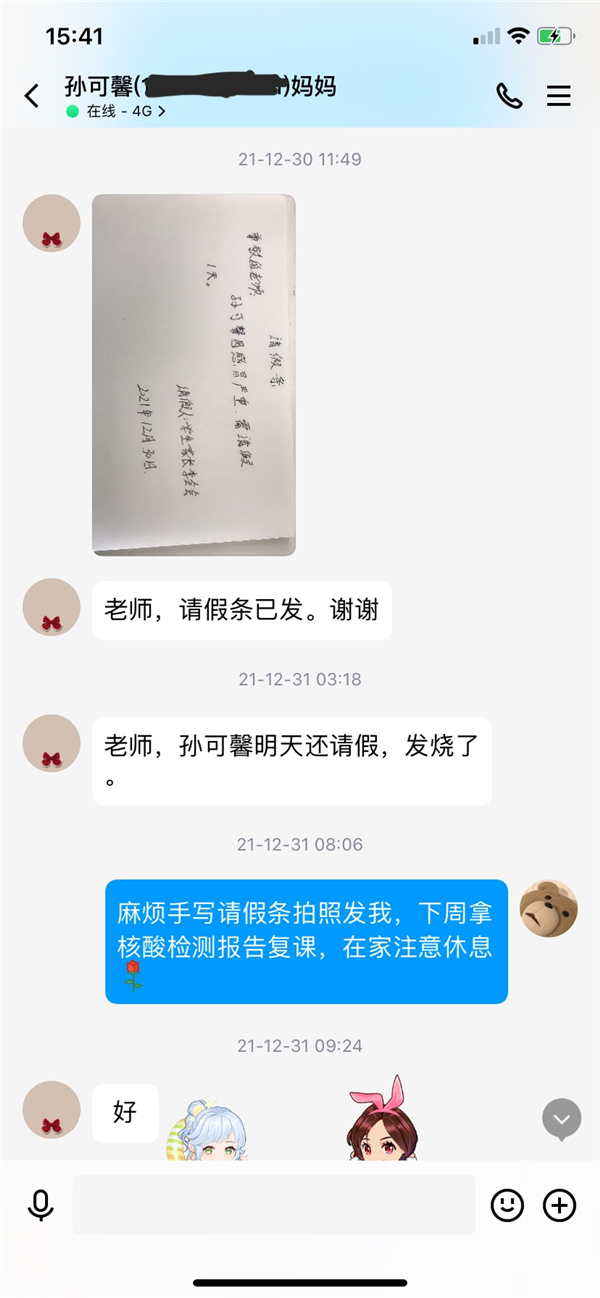The width and height of the screenshot is (600, 1298).
Task: Tap the voice input microphone
Action: point(41,1205)
